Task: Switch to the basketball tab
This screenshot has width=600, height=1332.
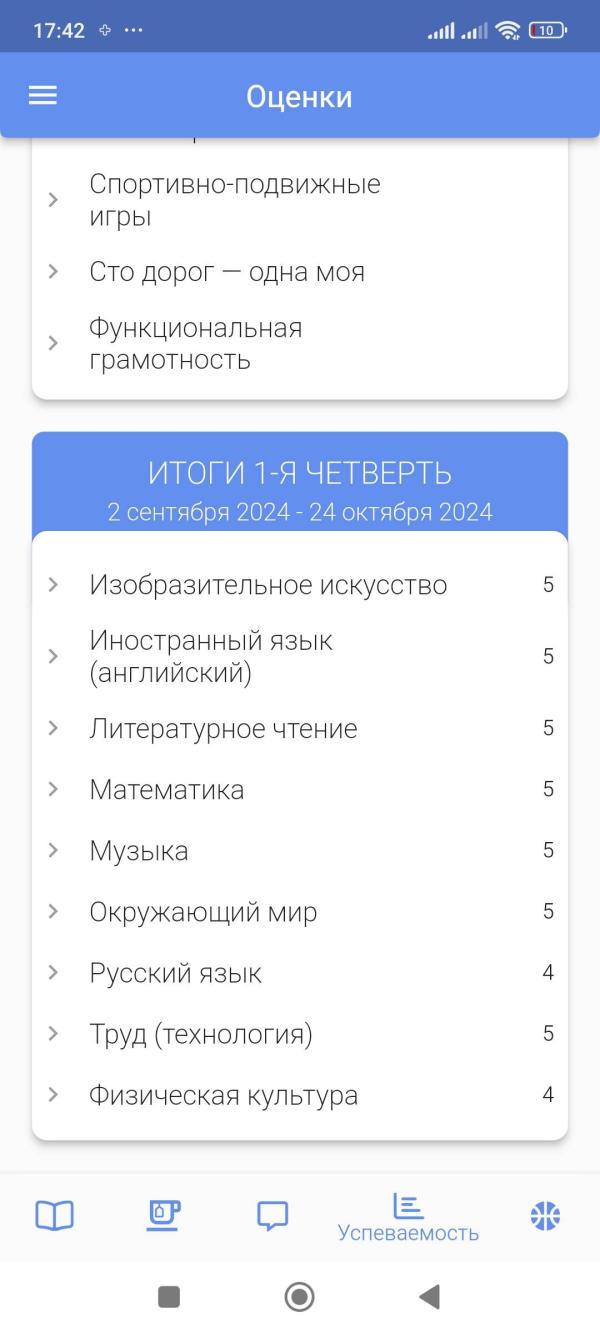Action: click(545, 1216)
